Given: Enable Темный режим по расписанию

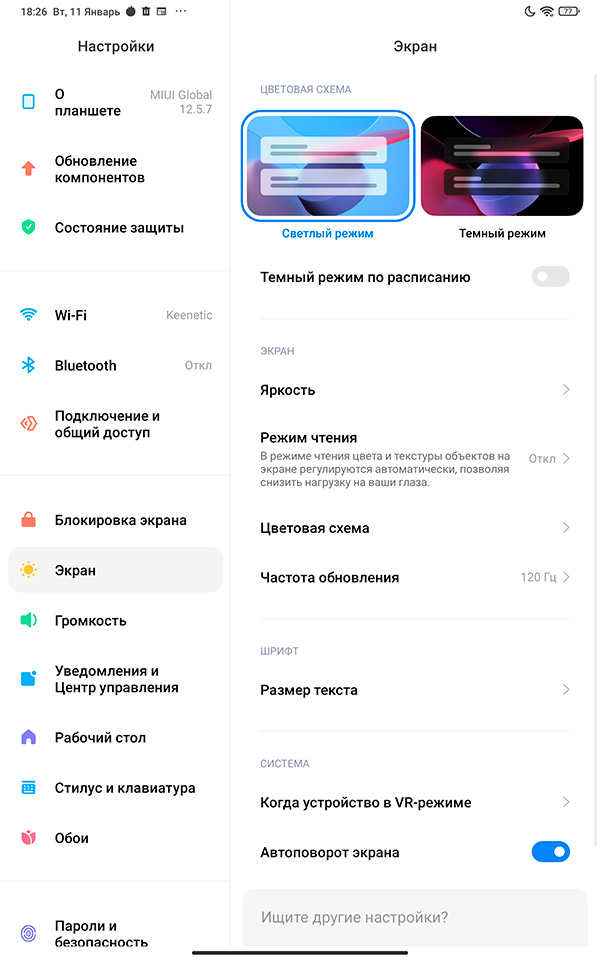Looking at the screenshot, I should coord(550,277).
